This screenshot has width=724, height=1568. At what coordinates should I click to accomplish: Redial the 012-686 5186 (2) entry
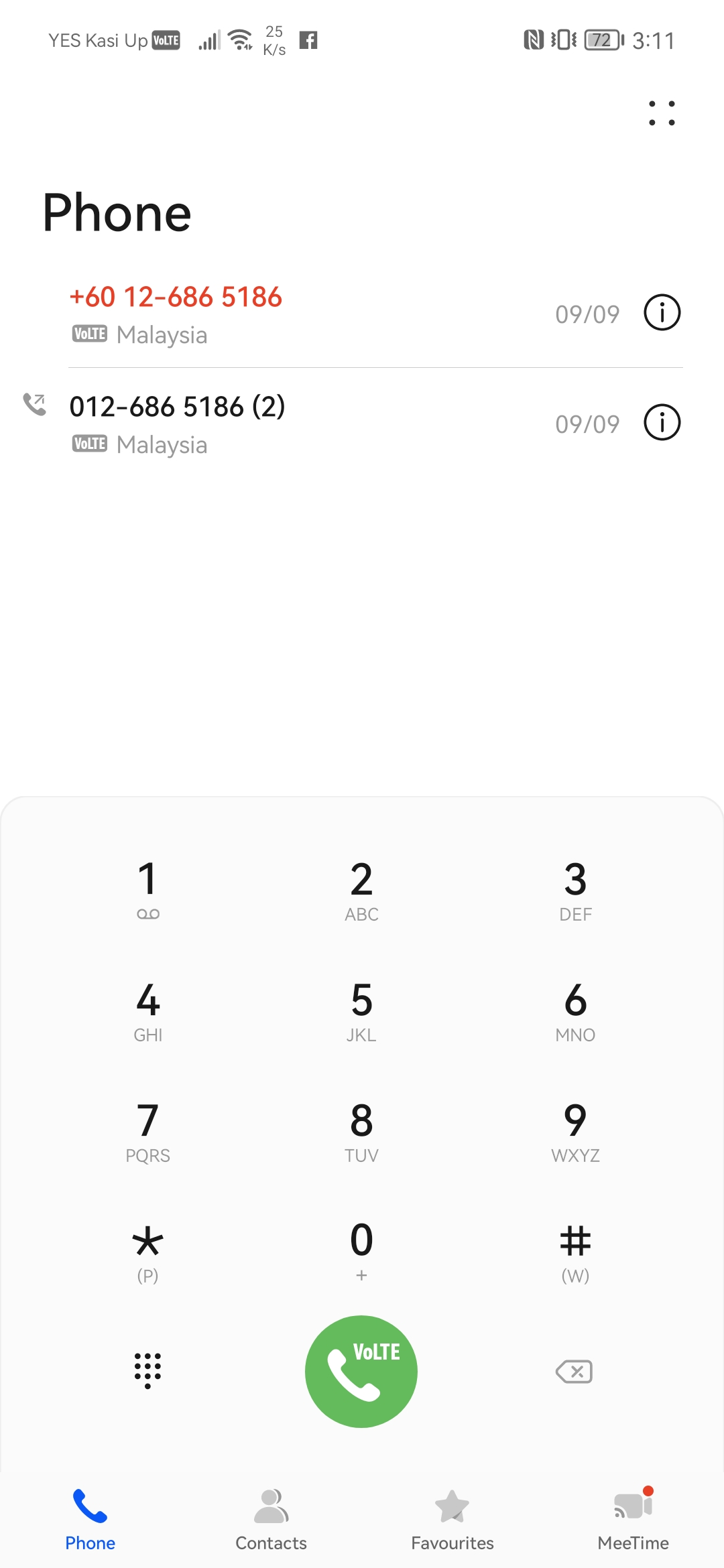pyautogui.click(x=268, y=423)
